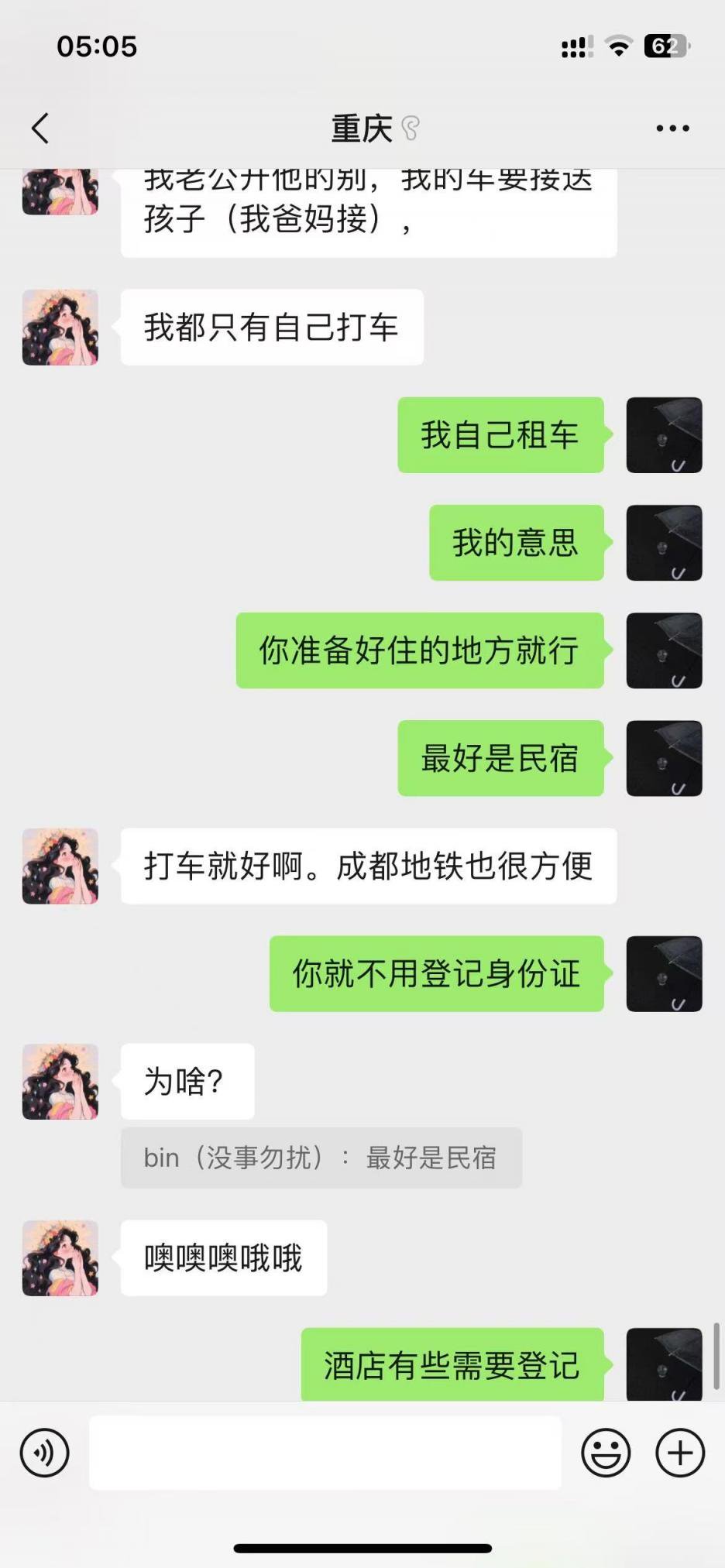Focus the message text field

(x=325, y=1453)
